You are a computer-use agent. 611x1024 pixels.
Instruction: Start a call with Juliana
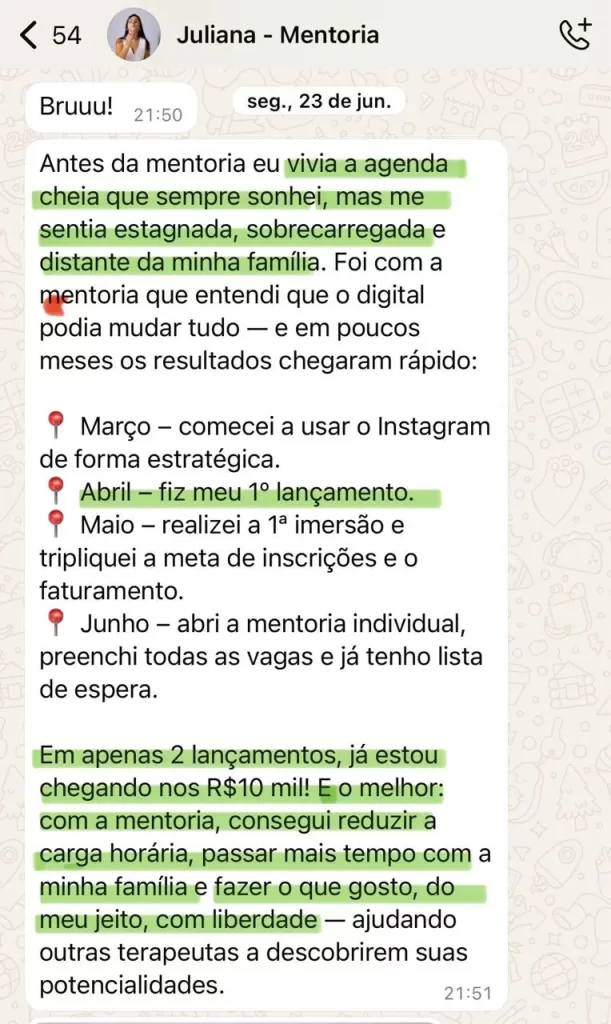click(575, 35)
